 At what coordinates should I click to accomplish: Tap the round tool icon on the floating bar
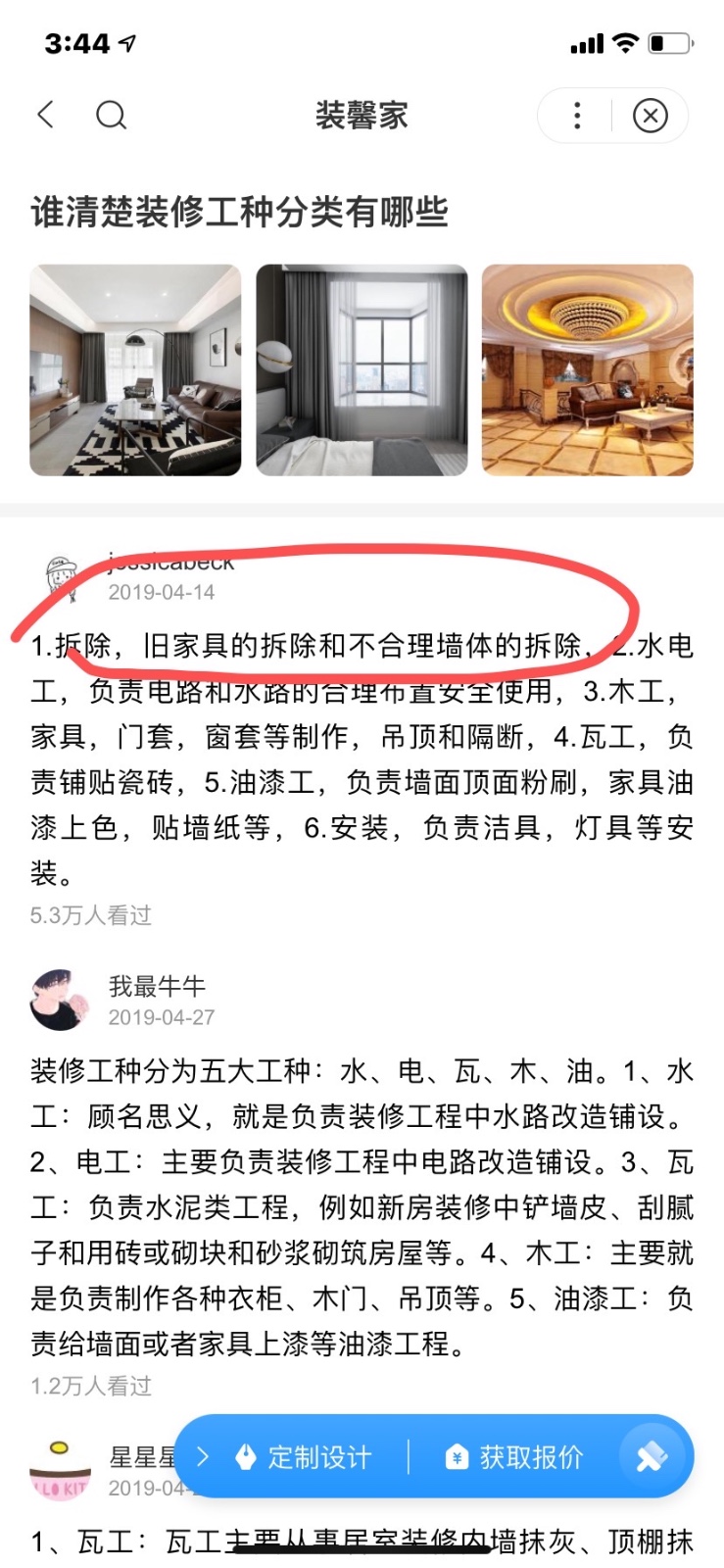tap(652, 1457)
